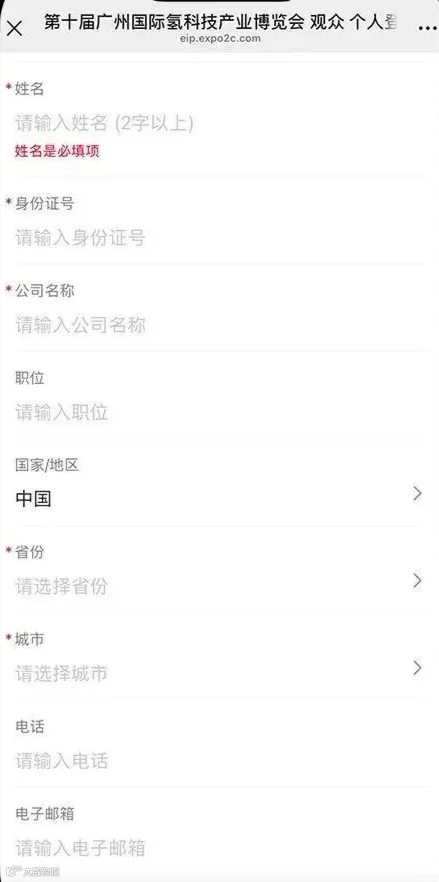Focus the 身份证号 ID number field
The image size is (439, 882).
coord(218,238)
